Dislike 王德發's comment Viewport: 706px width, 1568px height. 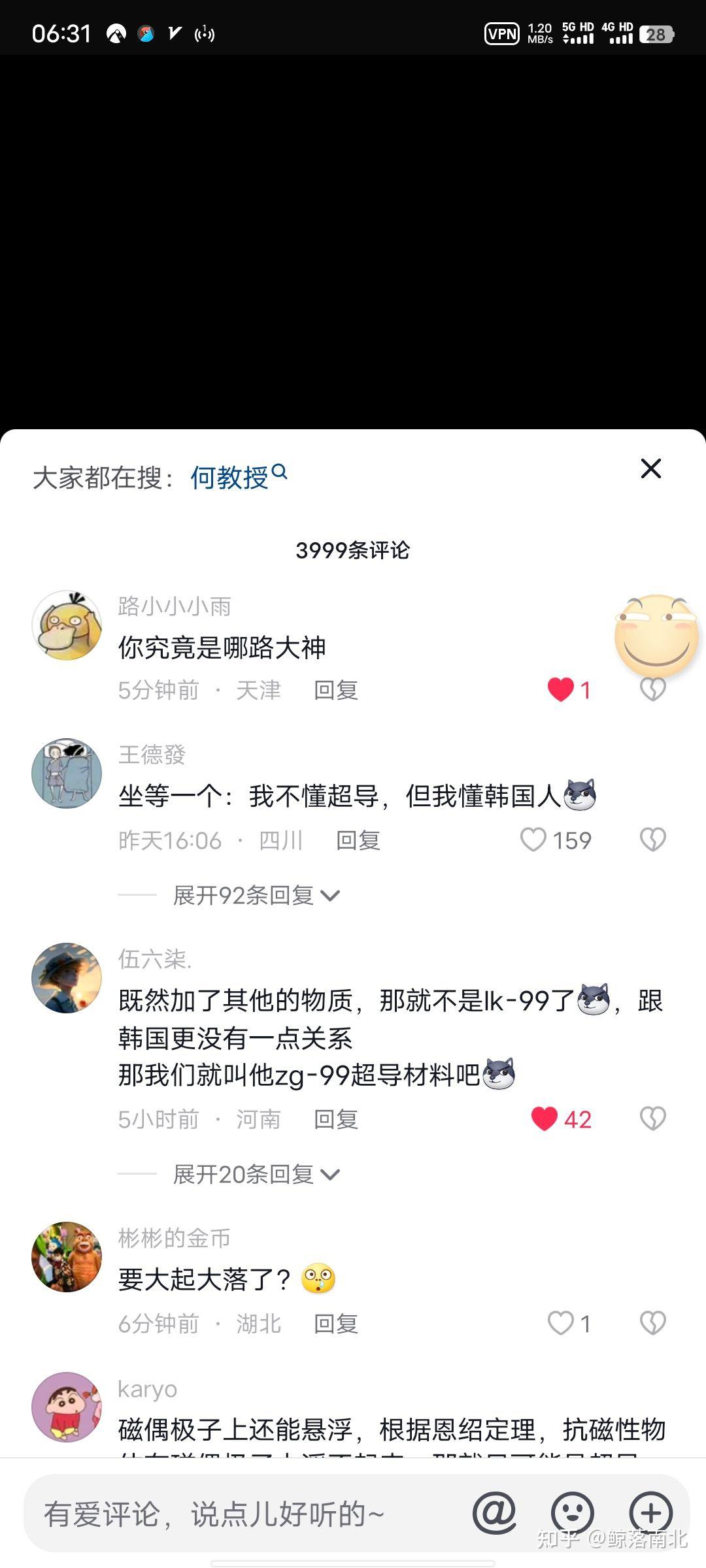point(652,840)
